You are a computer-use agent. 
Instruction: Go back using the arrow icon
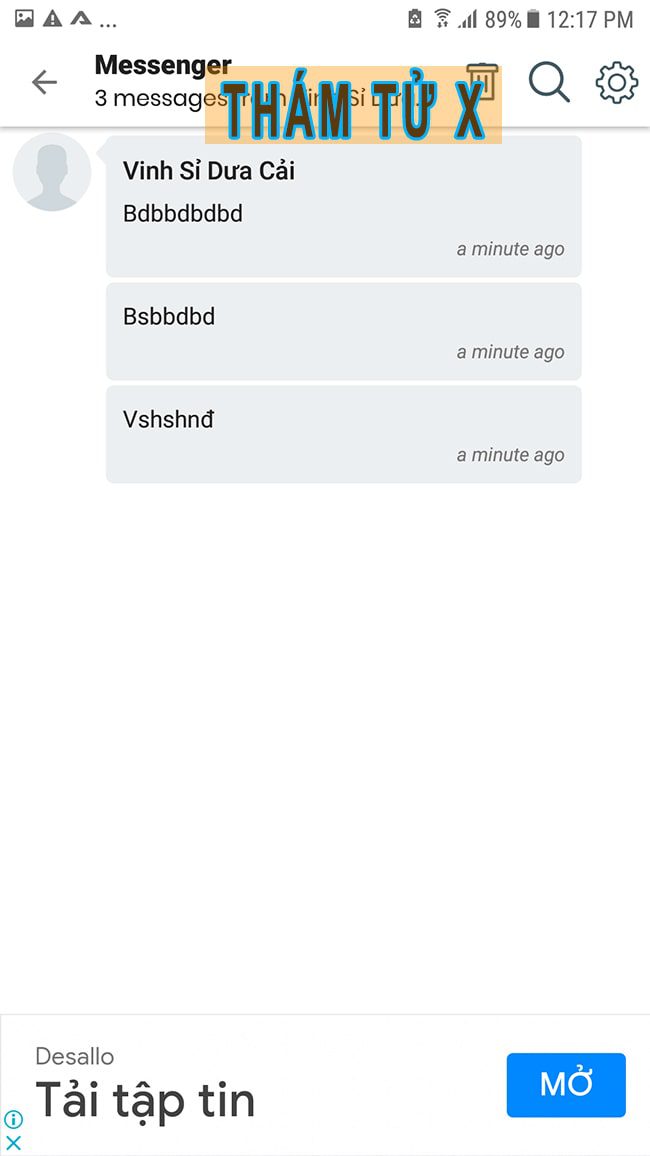[45, 82]
